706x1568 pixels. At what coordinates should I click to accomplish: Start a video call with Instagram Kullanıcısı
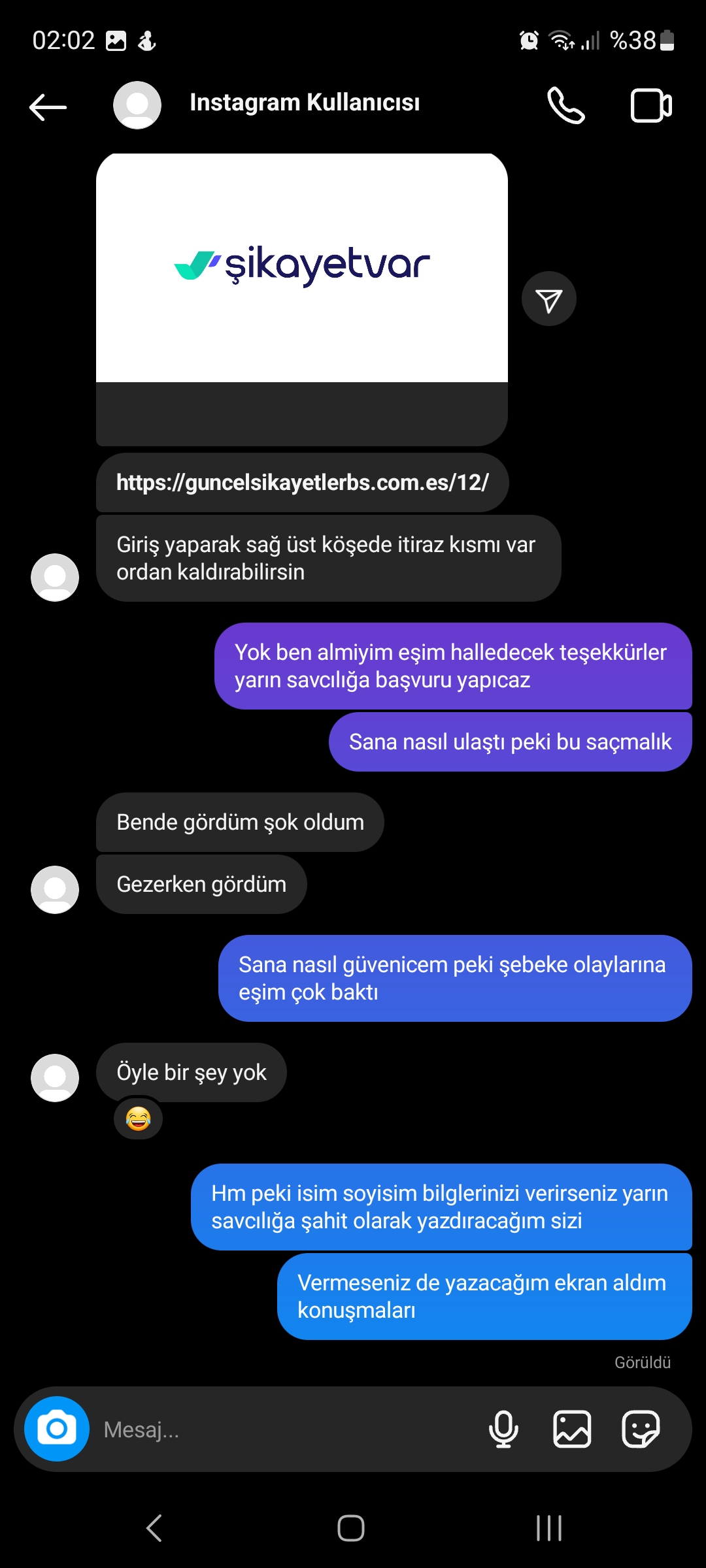(x=650, y=105)
